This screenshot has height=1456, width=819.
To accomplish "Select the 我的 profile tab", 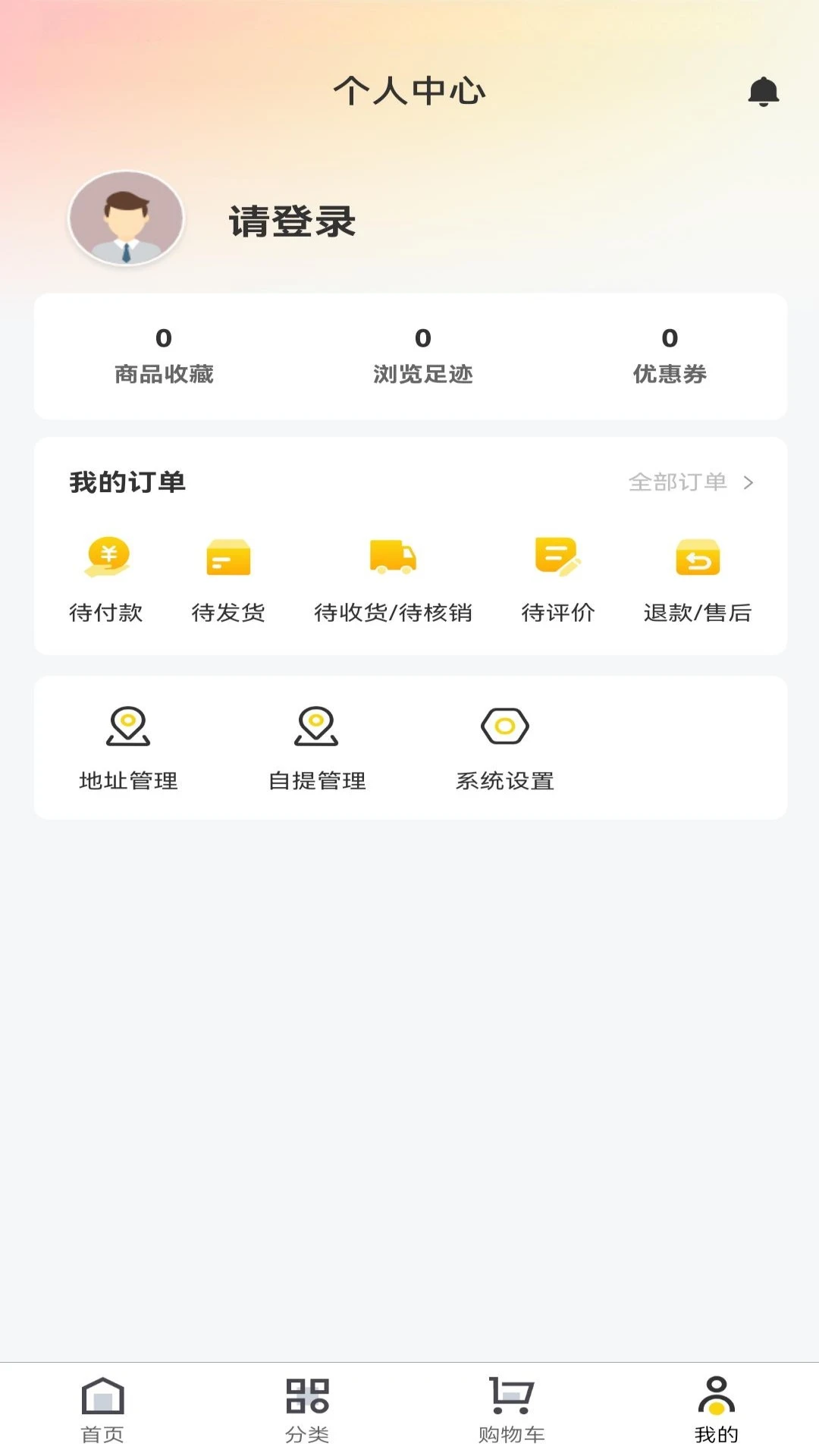I will point(717,1409).
